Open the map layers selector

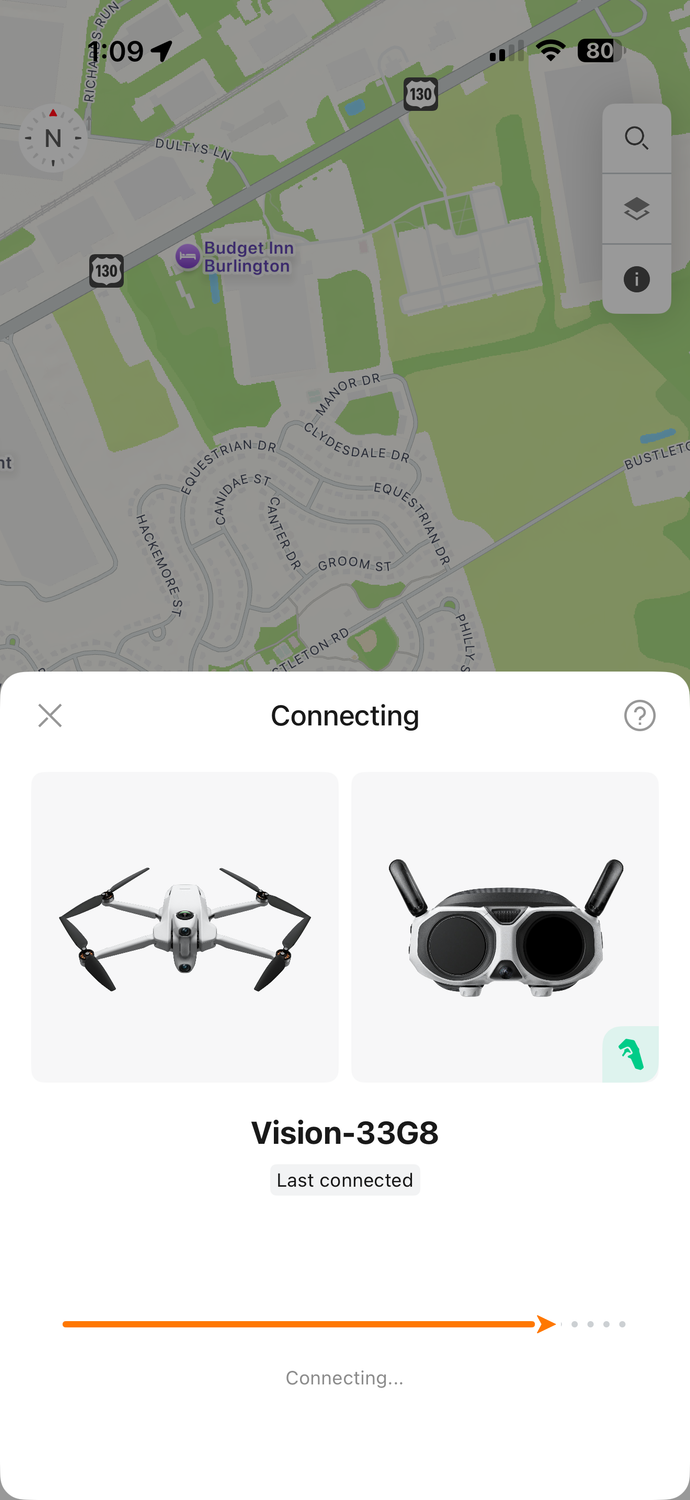pos(636,209)
